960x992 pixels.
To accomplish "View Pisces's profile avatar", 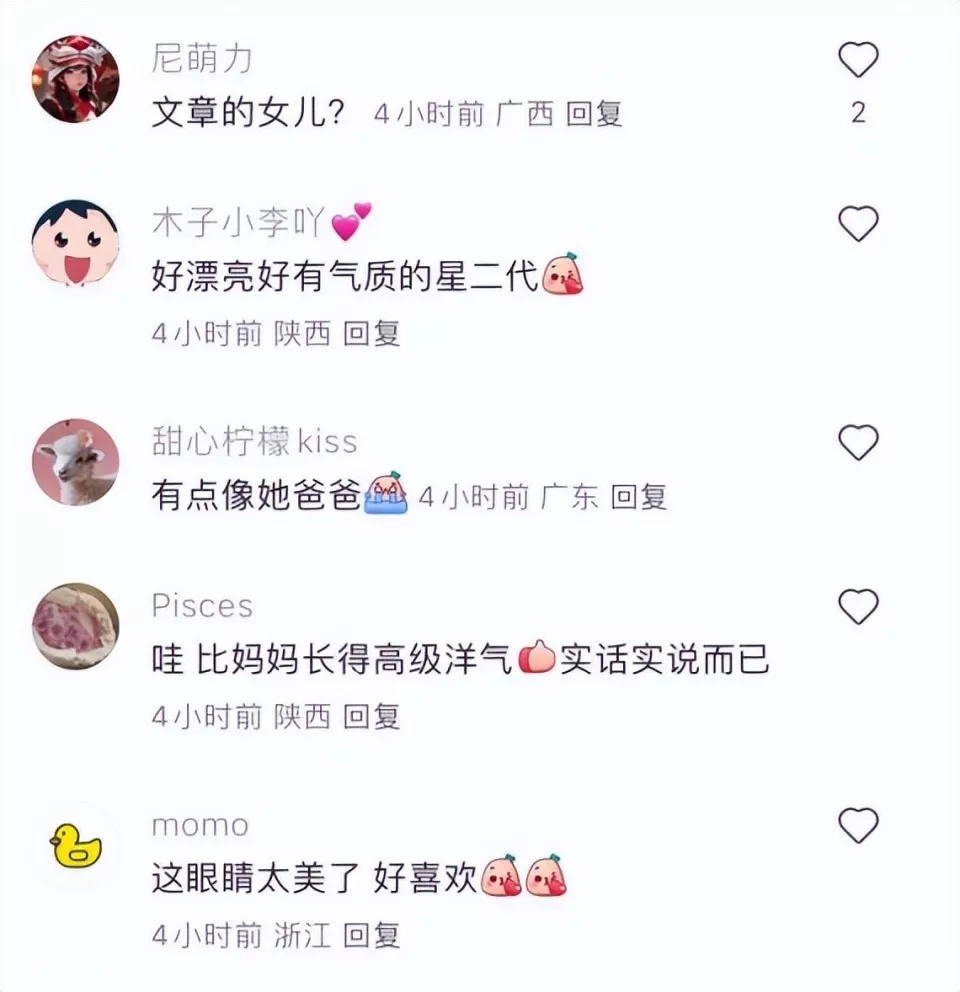I will (76, 625).
